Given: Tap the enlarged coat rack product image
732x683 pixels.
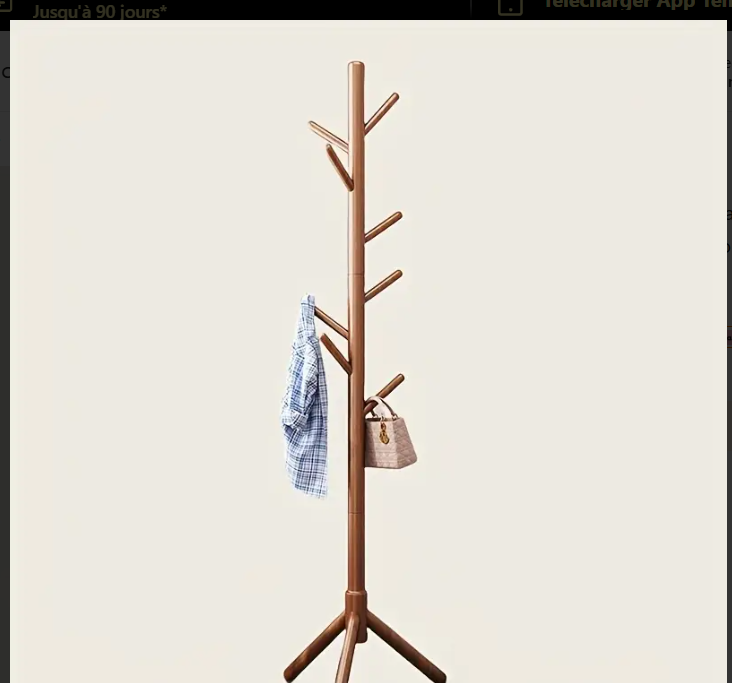Looking at the screenshot, I should [368, 350].
